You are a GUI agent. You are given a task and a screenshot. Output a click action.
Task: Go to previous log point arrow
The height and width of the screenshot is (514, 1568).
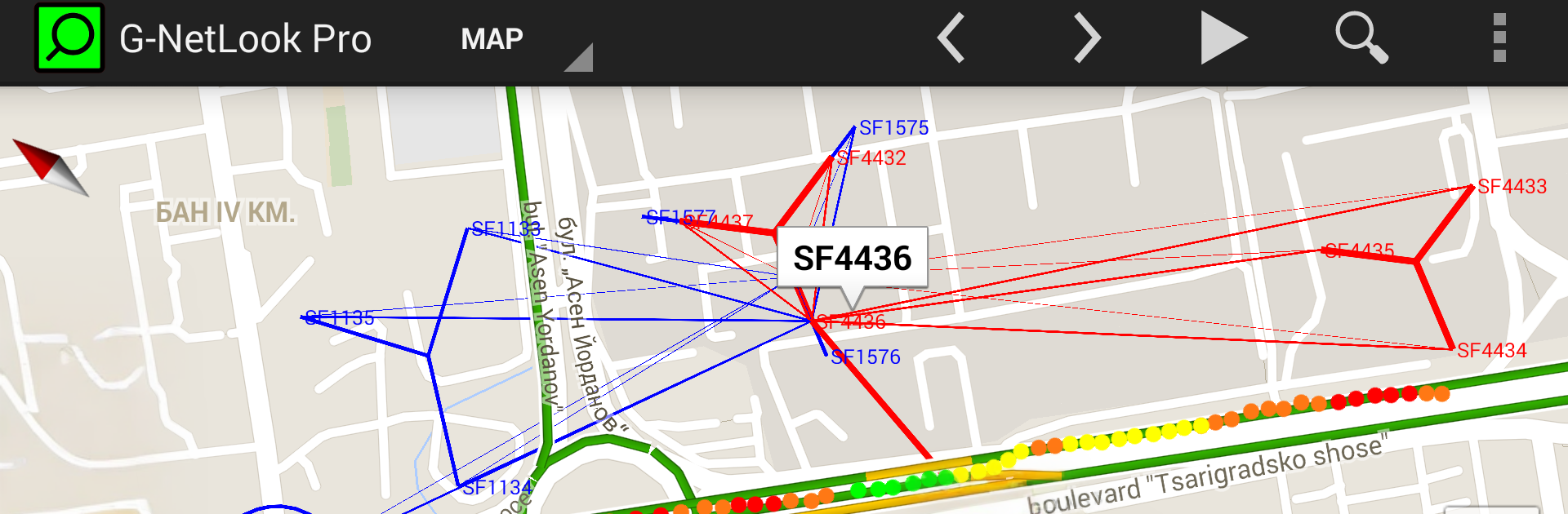pos(951,38)
